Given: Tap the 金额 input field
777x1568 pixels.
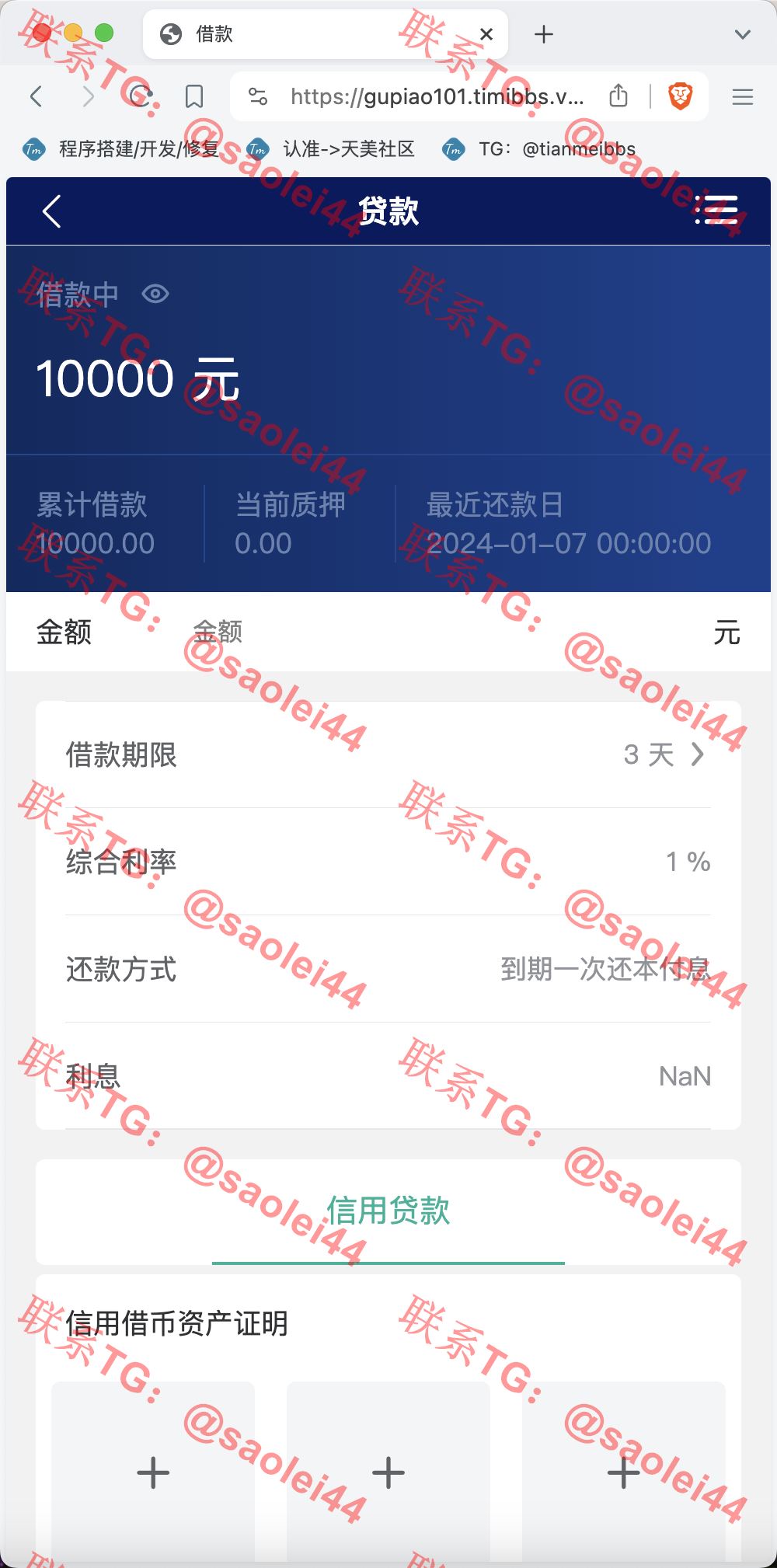Looking at the screenshot, I should (443, 632).
